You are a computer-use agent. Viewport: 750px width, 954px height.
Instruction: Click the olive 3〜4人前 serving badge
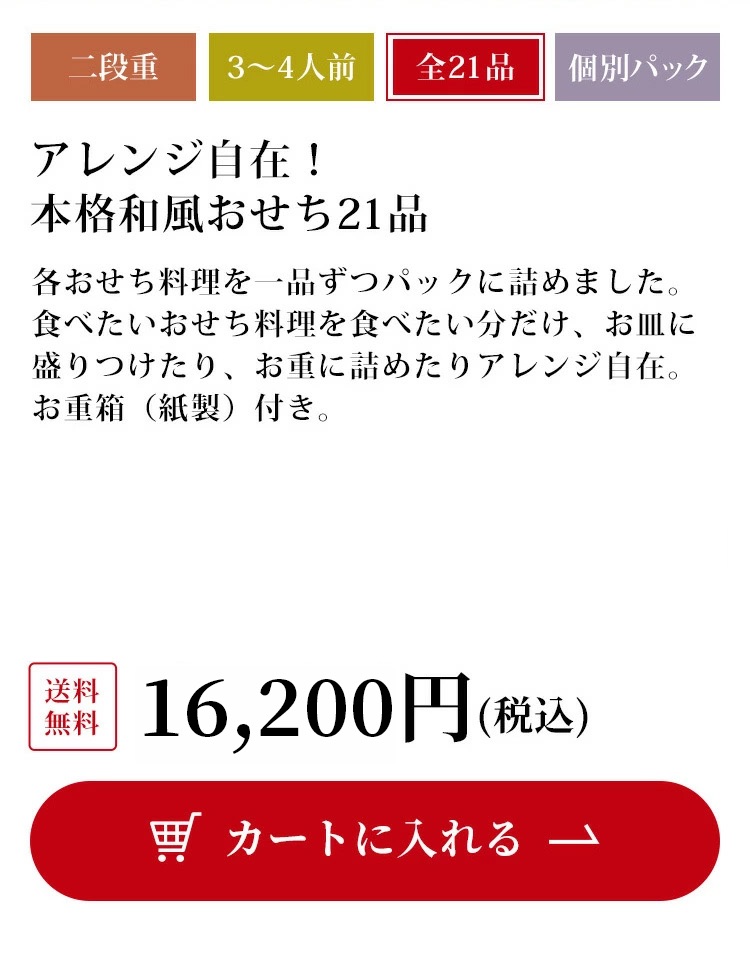pos(289,68)
